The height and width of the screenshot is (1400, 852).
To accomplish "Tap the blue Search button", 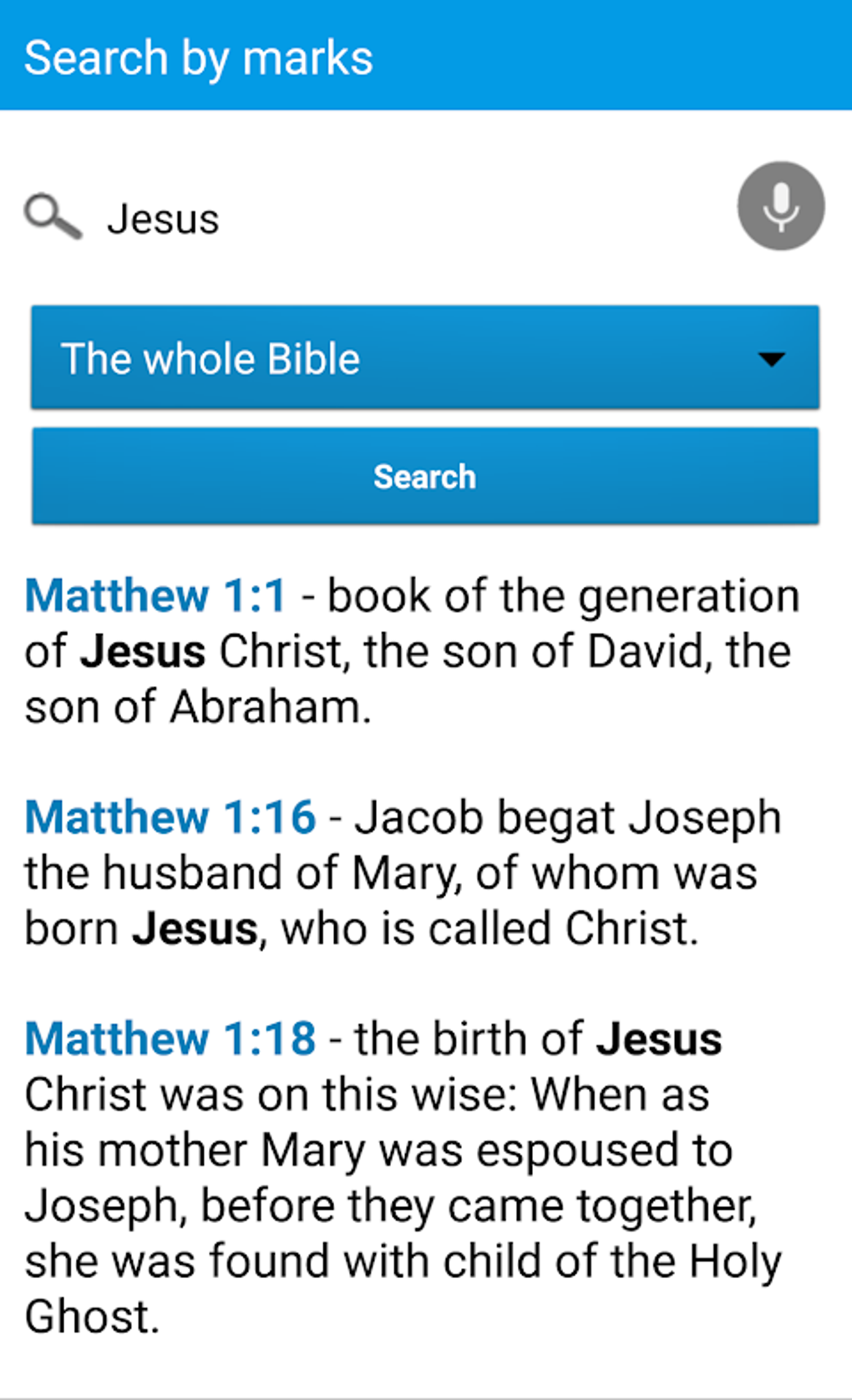I will [x=425, y=476].
